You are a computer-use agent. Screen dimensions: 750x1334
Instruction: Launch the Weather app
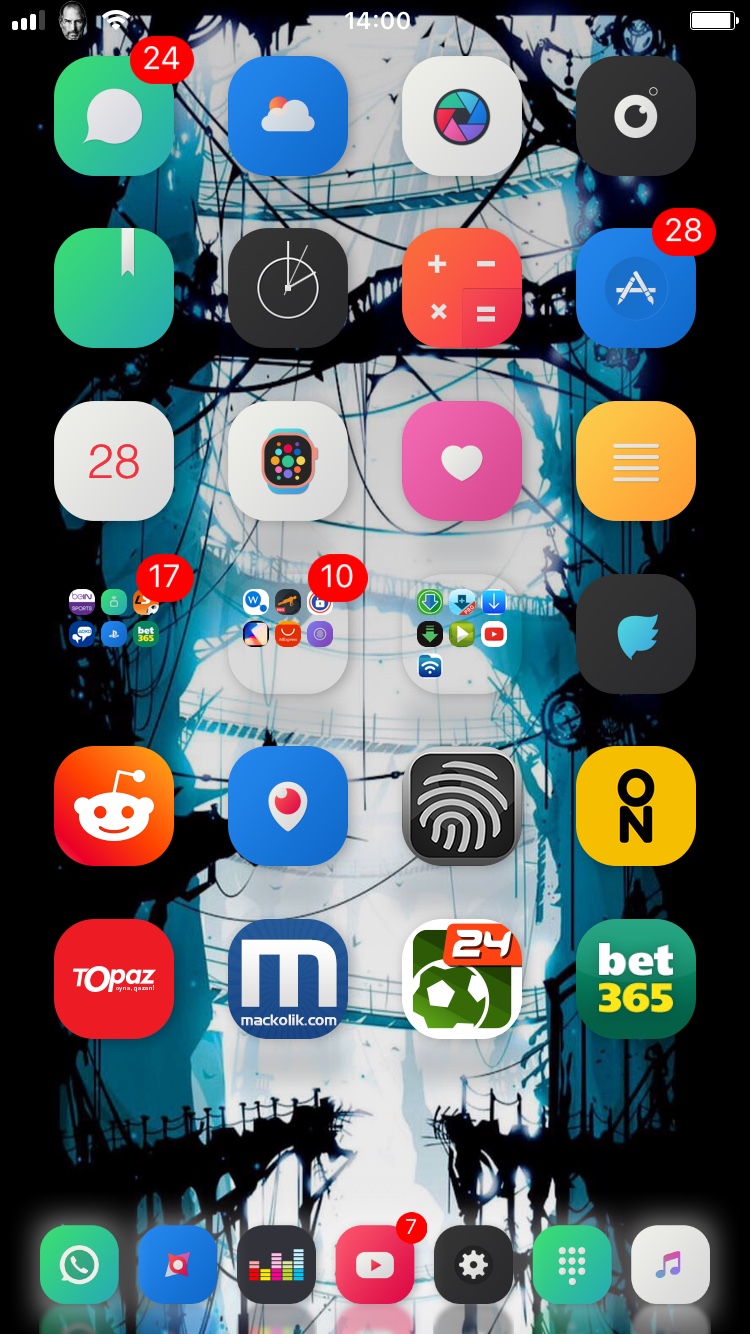pyautogui.click(x=288, y=116)
